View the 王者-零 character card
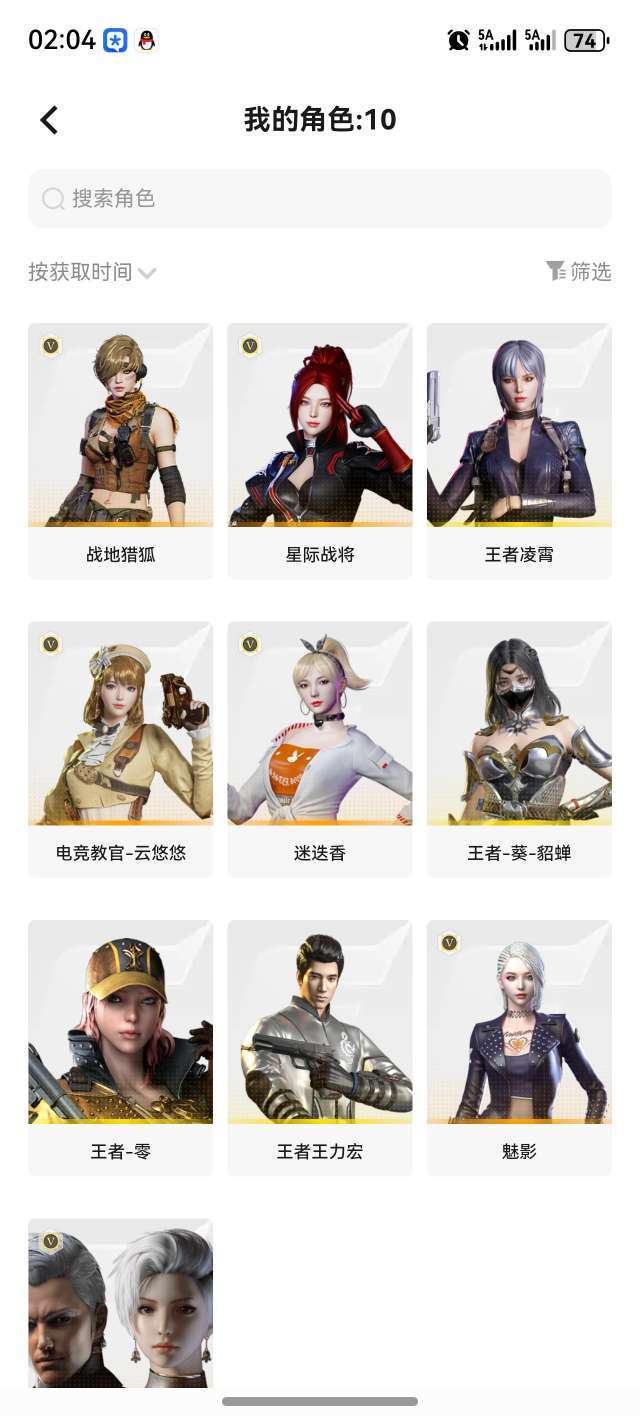This screenshot has height=1416, width=640. click(x=120, y=1047)
